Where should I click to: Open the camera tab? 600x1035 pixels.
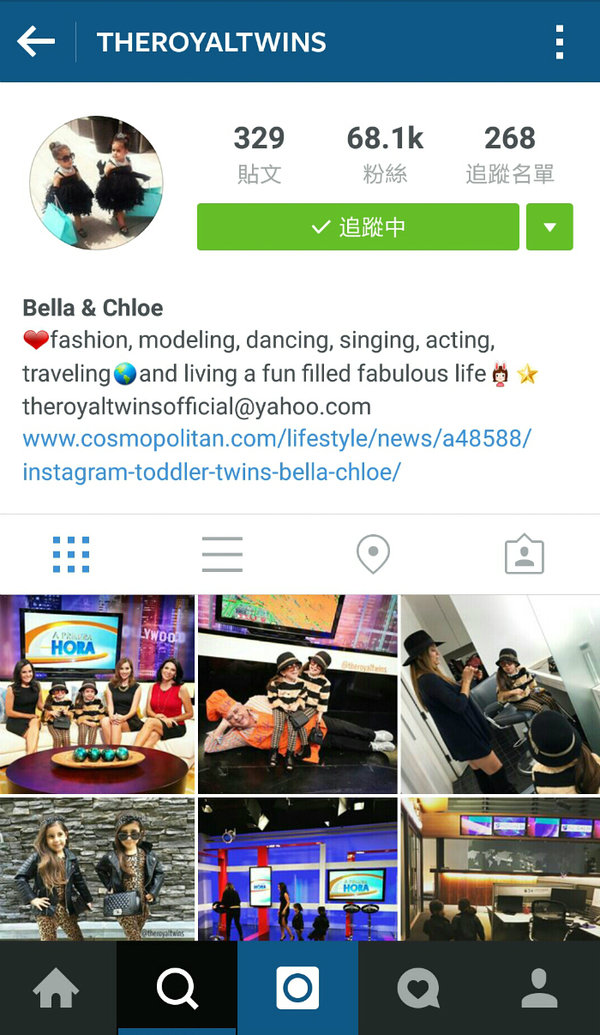click(x=297, y=988)
